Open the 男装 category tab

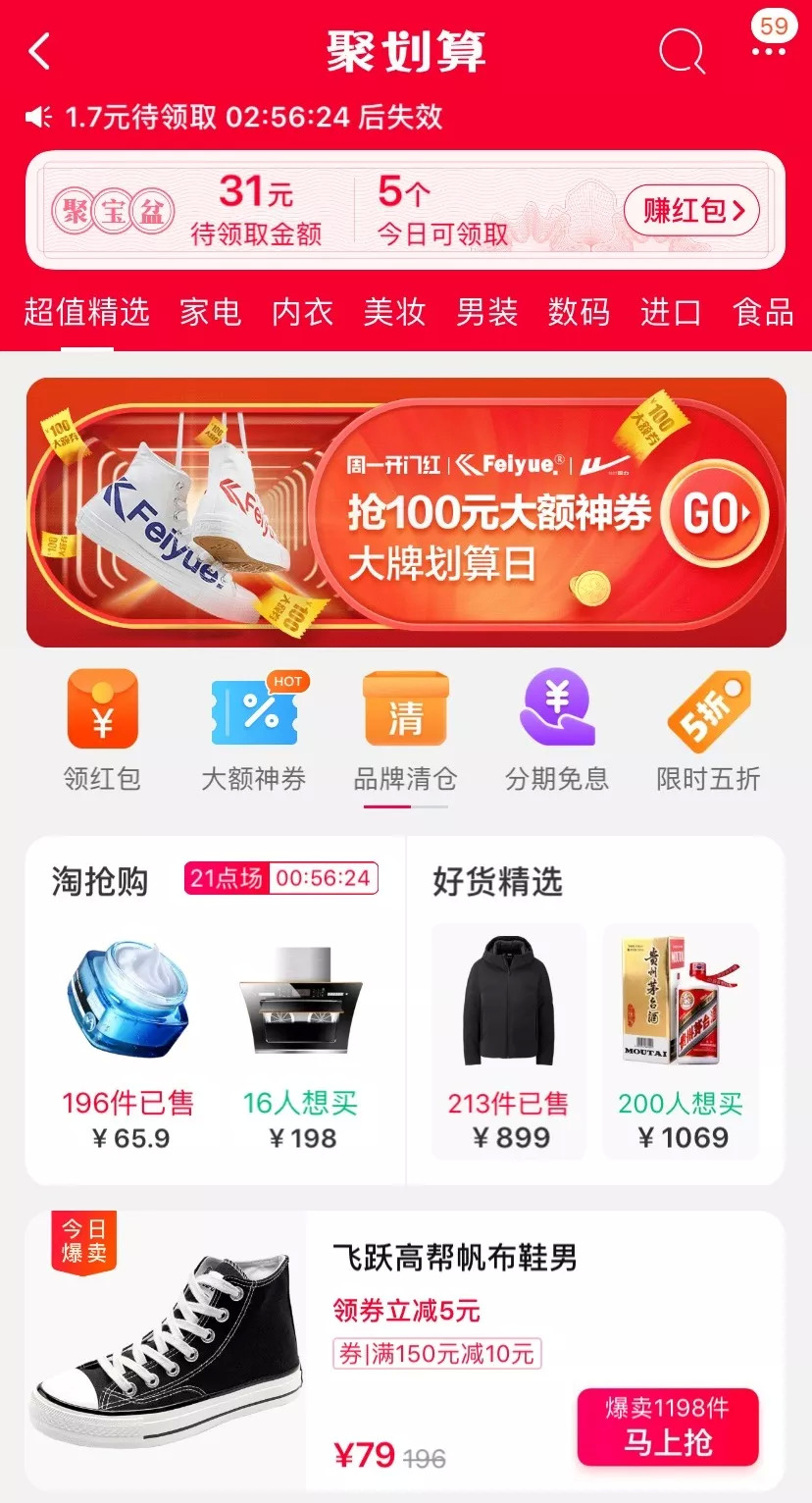tap(486, 313)
